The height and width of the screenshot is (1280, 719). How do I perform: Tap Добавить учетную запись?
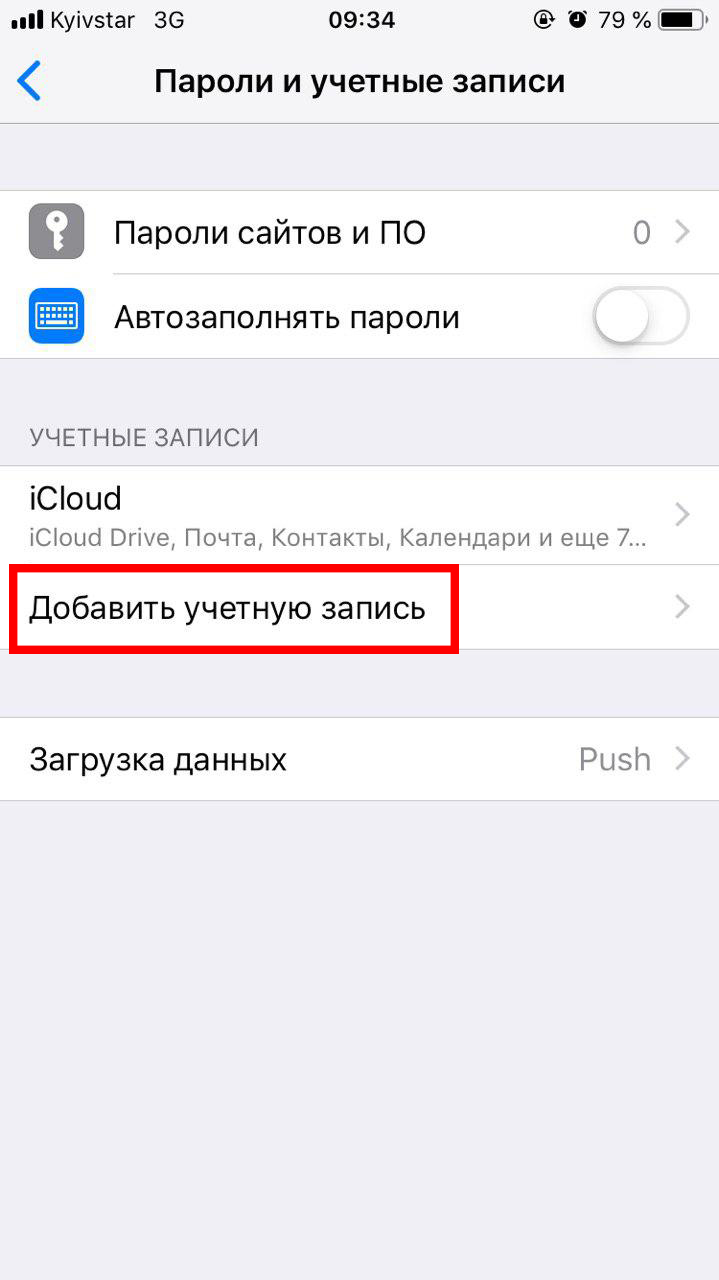359,607
